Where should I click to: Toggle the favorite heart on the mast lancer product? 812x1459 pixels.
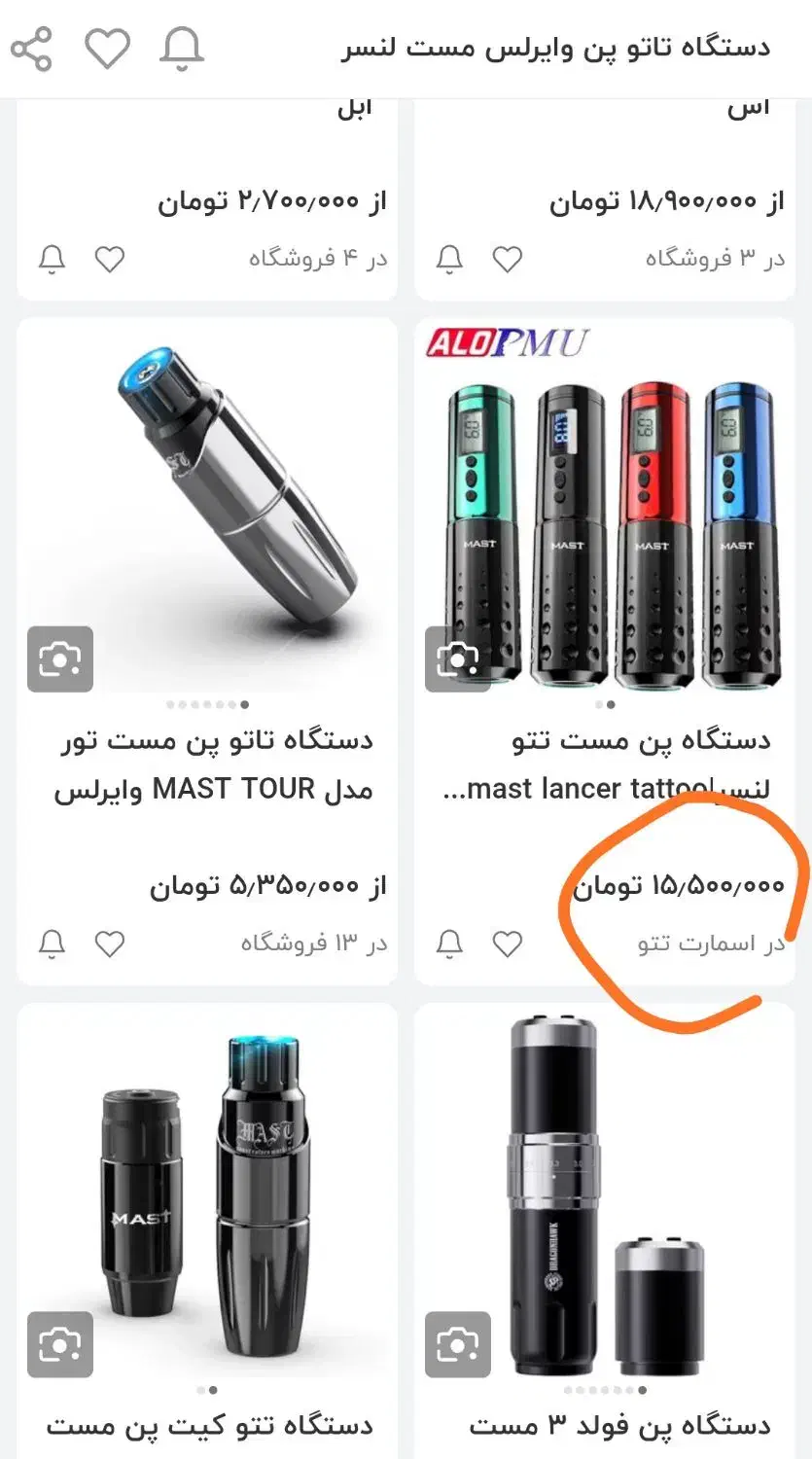[x=507, y=943]
